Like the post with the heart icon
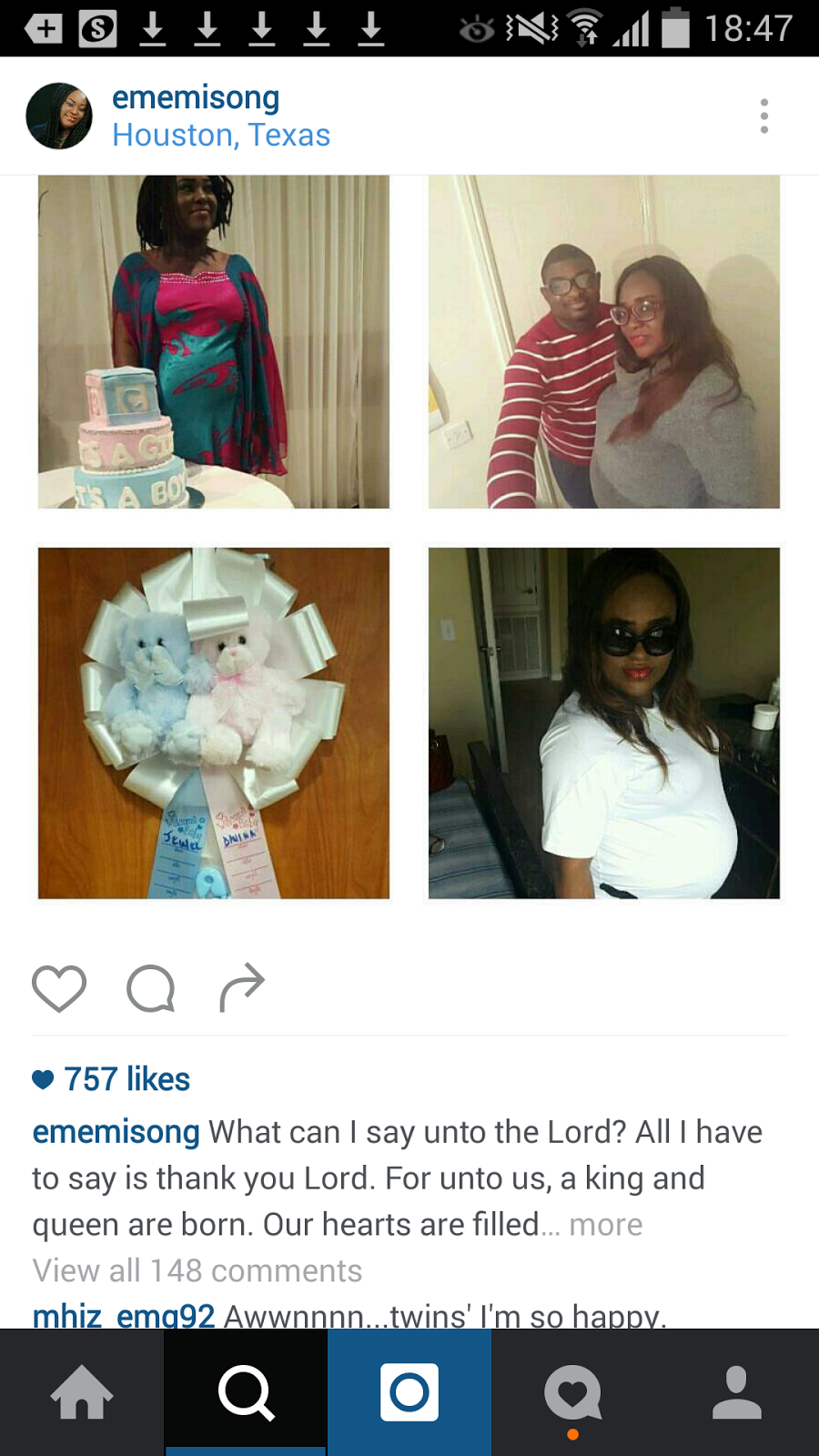 [x=59, y=988]
